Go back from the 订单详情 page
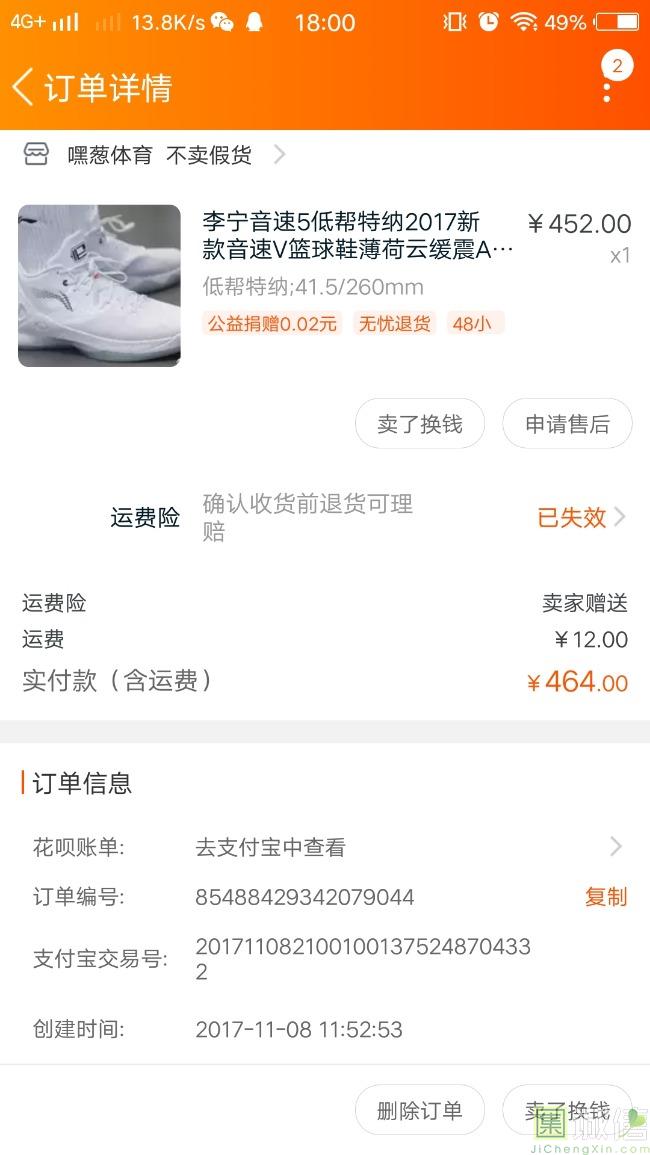Image resolution: width=650 pixels, height=1155 pixels. [x=24, y=87]
